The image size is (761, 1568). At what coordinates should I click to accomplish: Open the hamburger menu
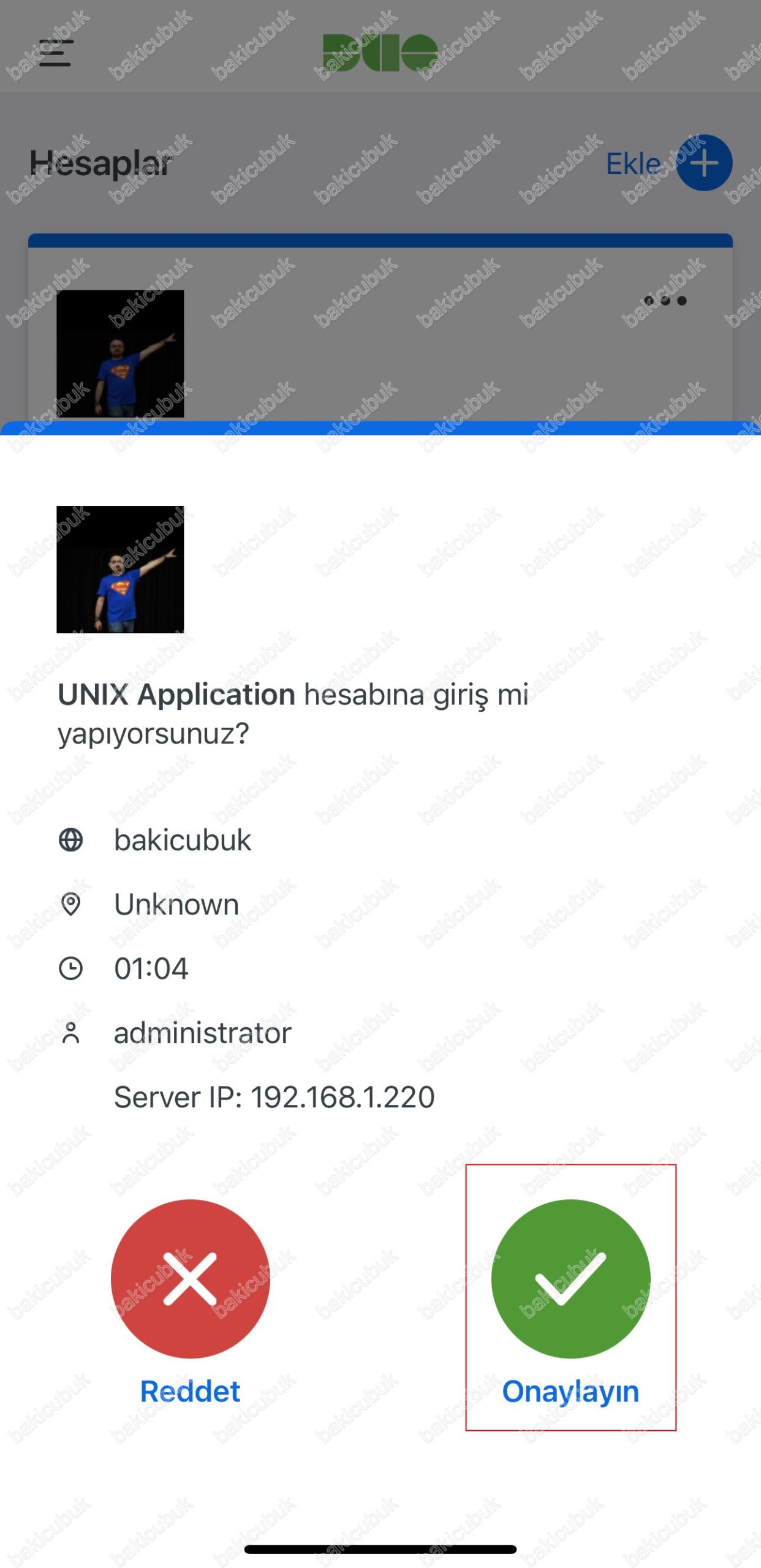[56, 53]
